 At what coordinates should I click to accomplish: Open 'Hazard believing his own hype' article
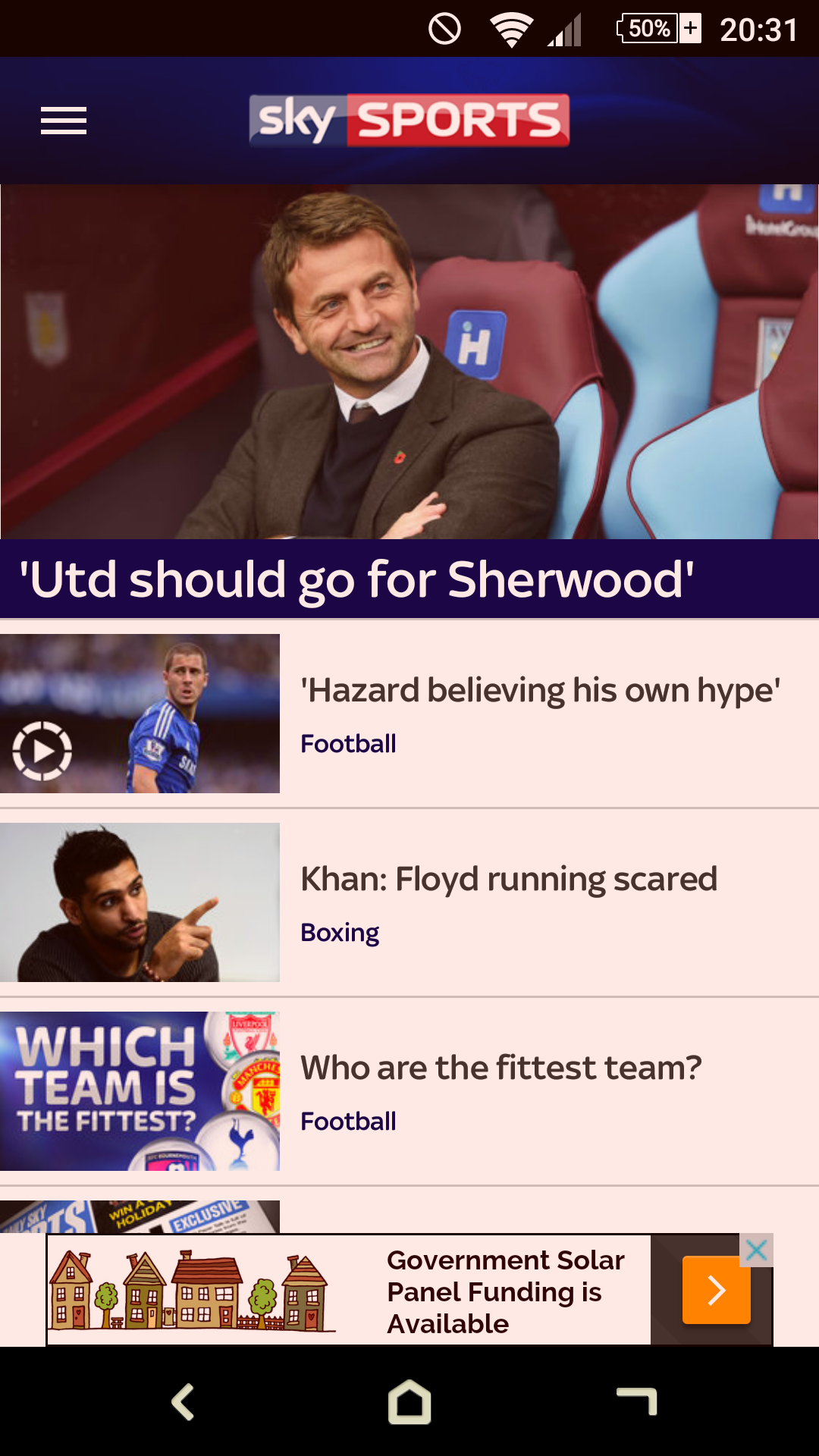[540, 691]
